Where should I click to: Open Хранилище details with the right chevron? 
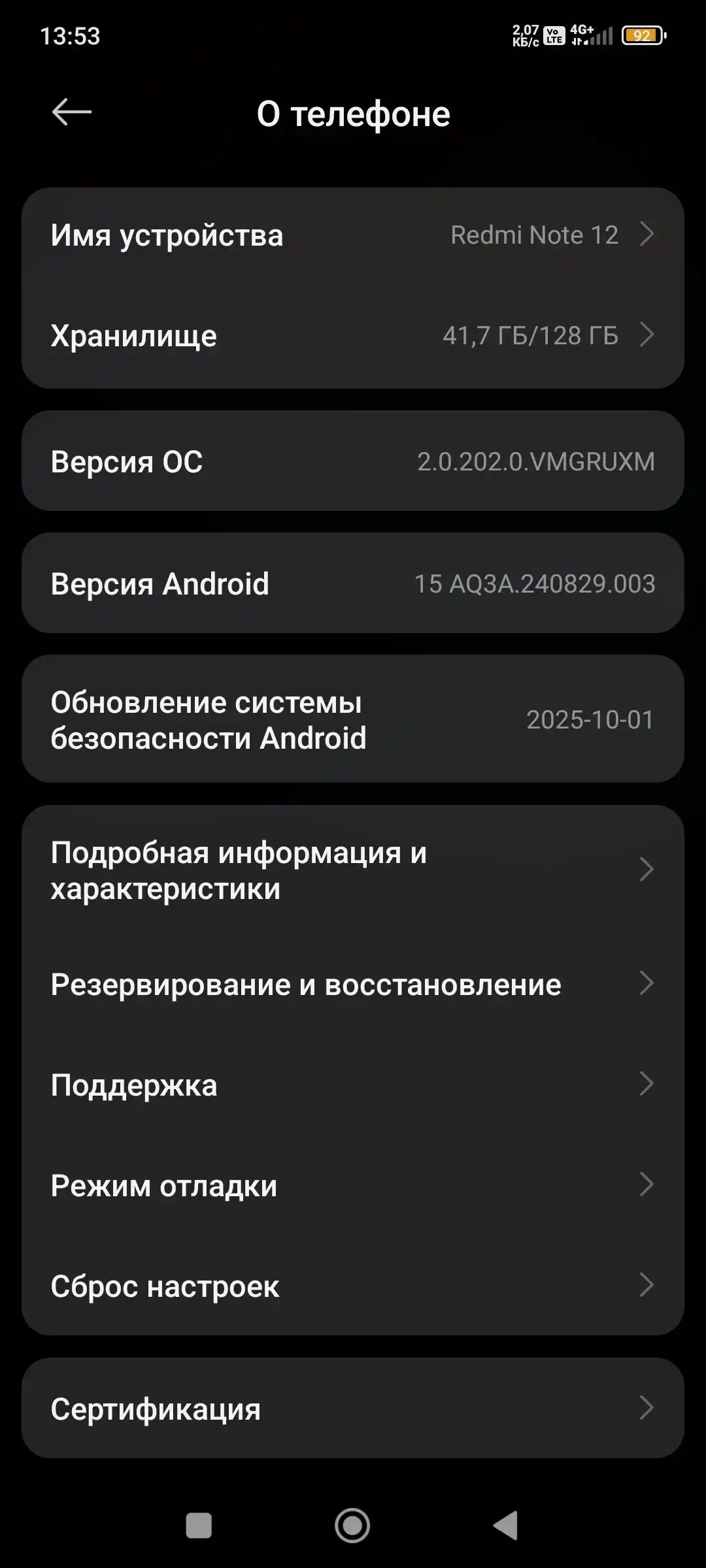point(646,335)
